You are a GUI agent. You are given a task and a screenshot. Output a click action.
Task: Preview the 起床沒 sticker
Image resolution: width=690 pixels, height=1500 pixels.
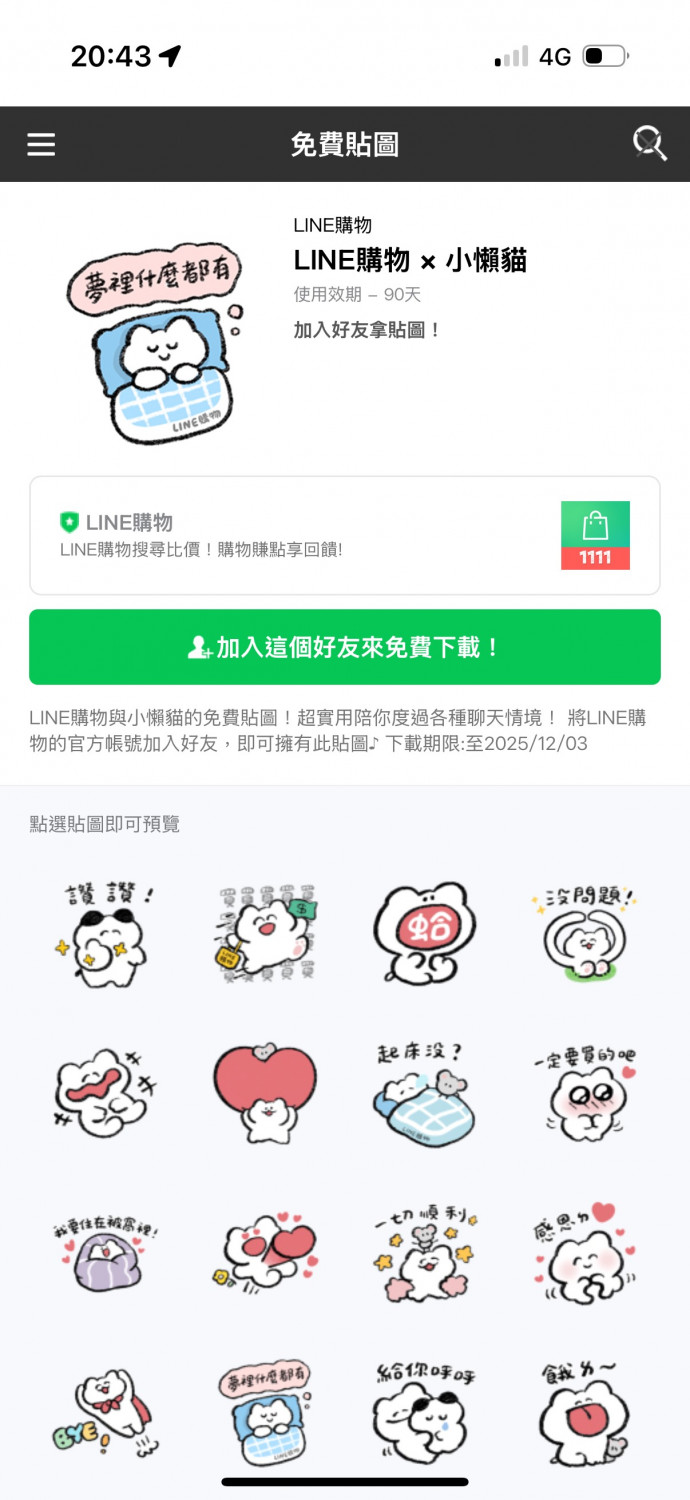pyautogui.click(x=424, y=1093)
